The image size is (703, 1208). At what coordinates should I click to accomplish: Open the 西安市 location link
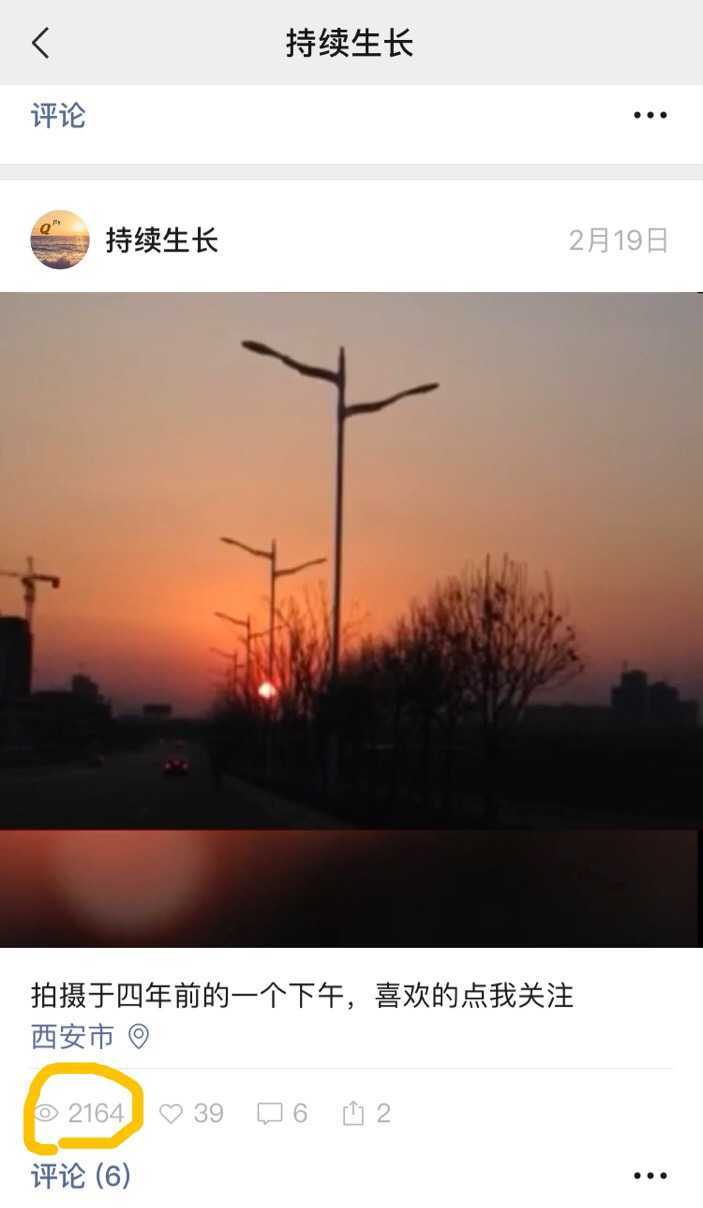point(88,1036)
